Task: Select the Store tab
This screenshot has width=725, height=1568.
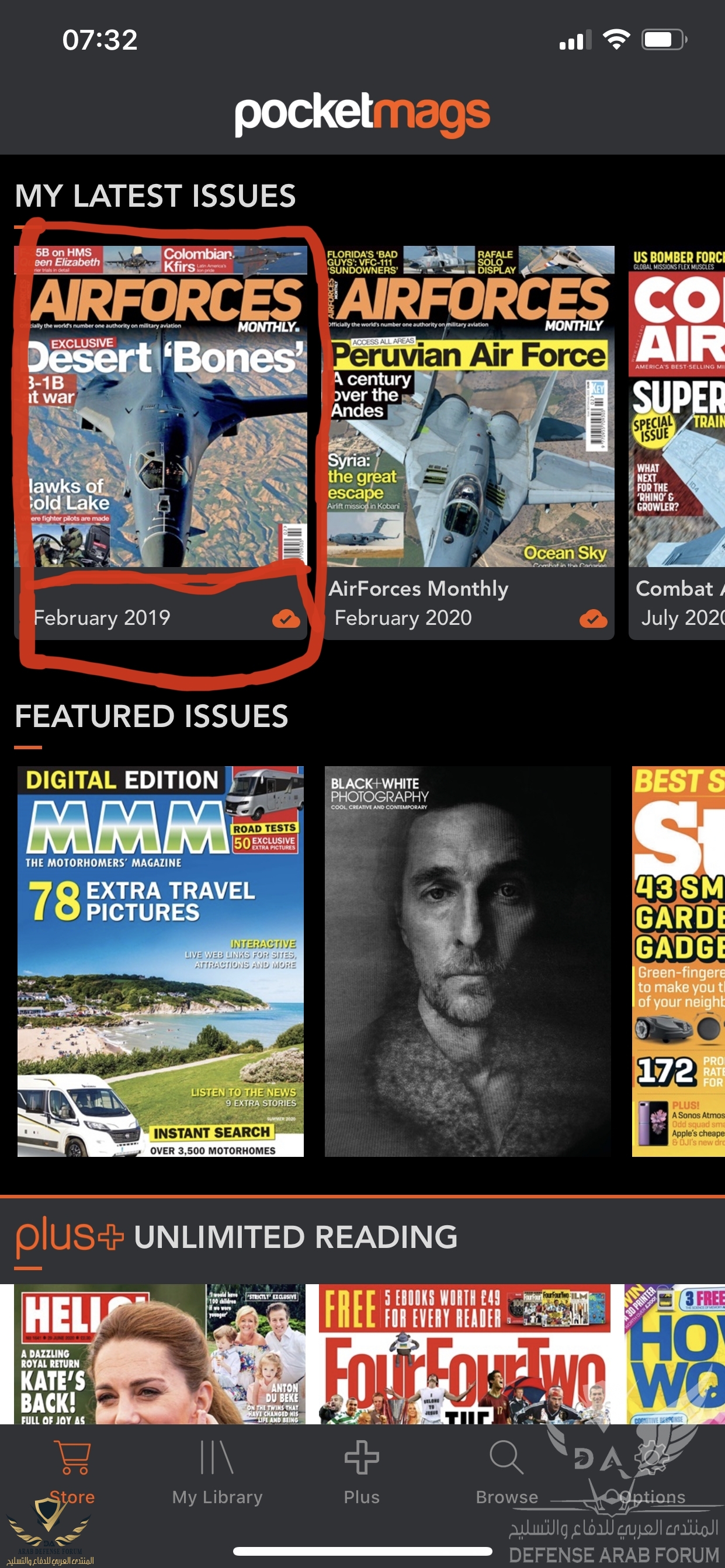Action: pyautogui.click(x=72, y=1472)
